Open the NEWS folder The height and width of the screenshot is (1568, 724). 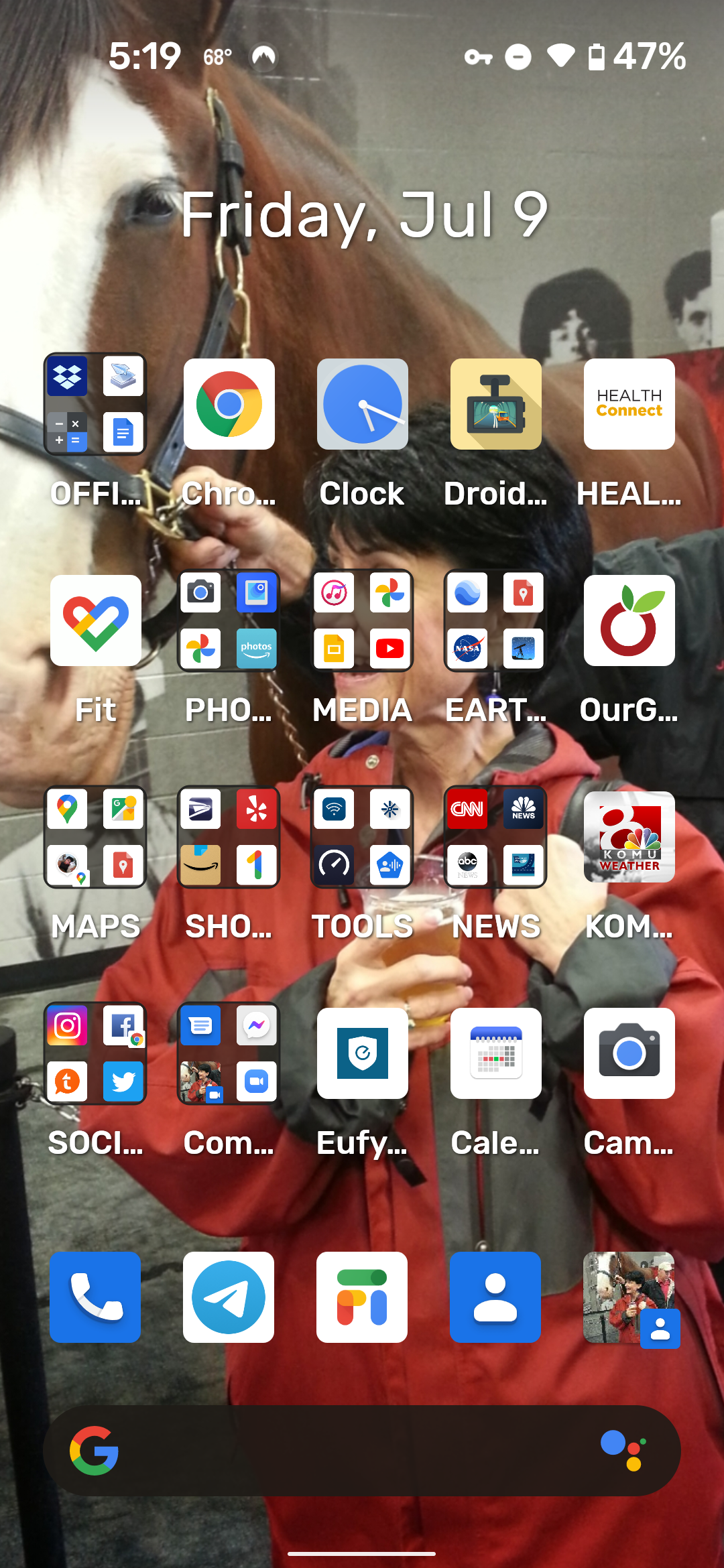[495, 837]
